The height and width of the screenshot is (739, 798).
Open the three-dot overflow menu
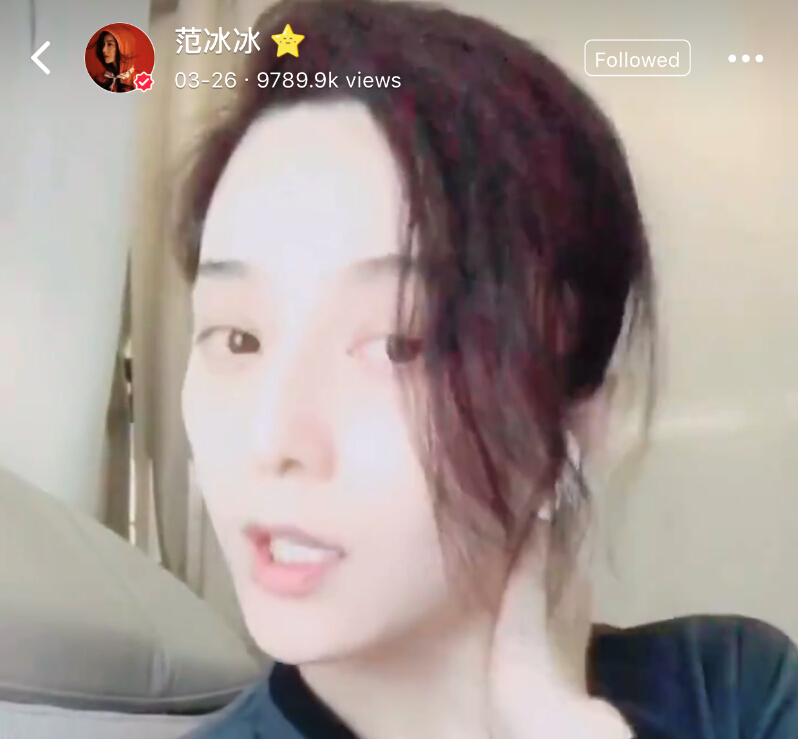pos(745,59)
